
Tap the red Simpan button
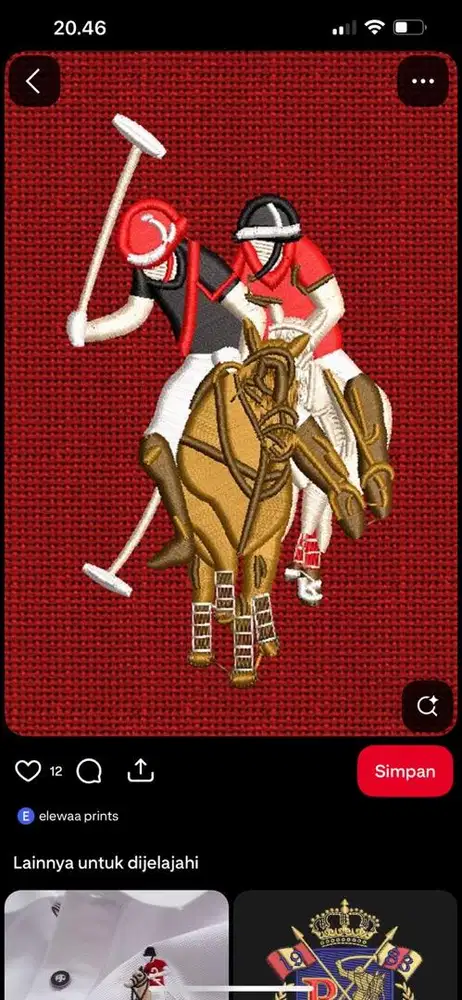(405, 771)
